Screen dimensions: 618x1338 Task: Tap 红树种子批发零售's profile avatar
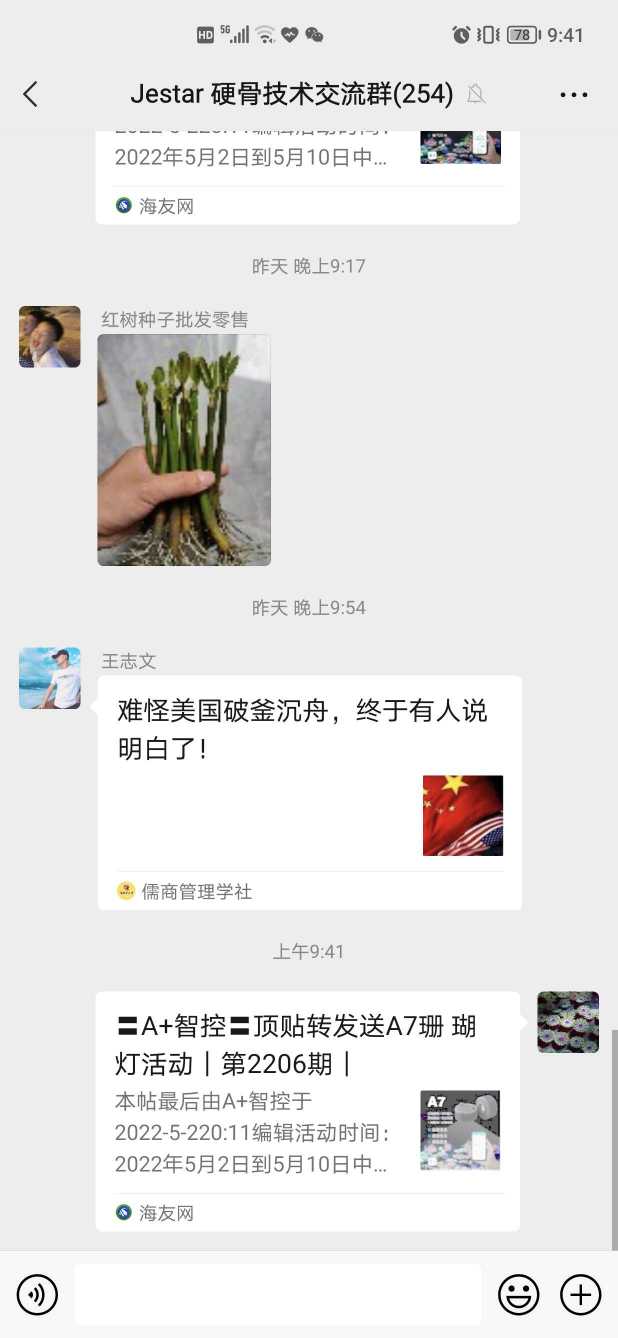click(x=50, y=337)
